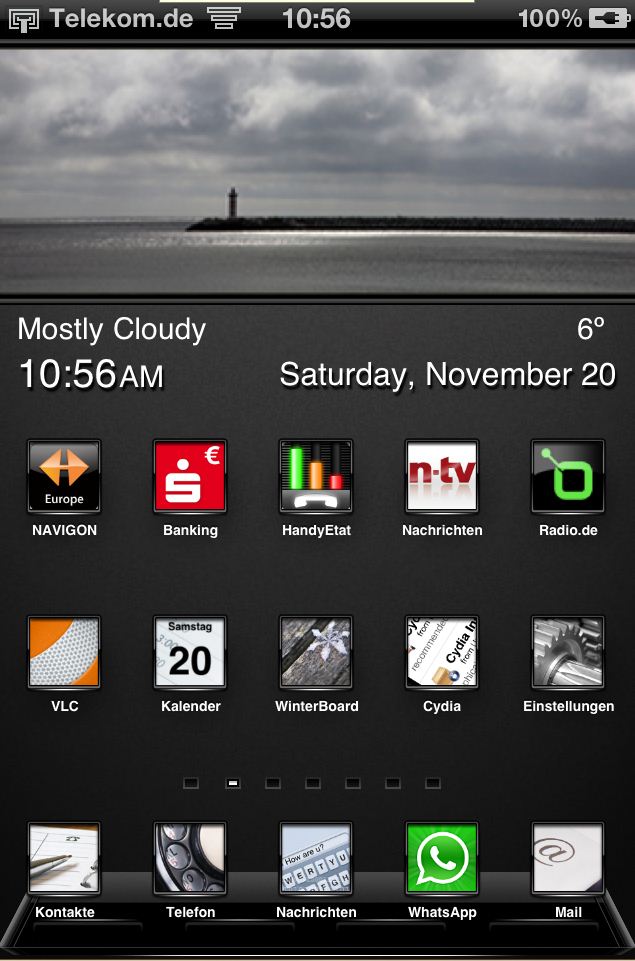Open the Kalender app
635x961 pixels.
coord(190,652)
